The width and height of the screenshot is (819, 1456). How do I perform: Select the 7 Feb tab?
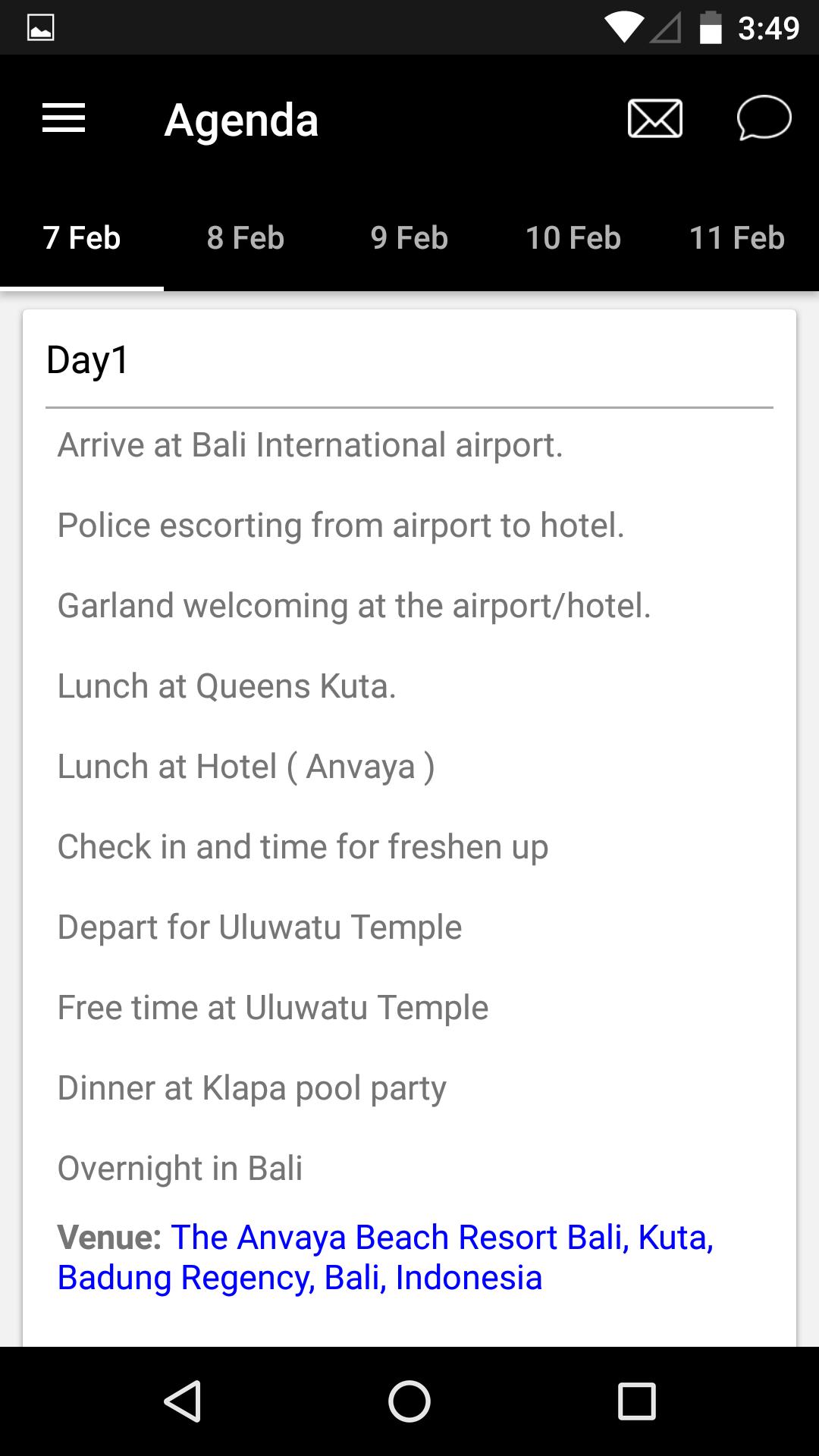tap(82, 238)
